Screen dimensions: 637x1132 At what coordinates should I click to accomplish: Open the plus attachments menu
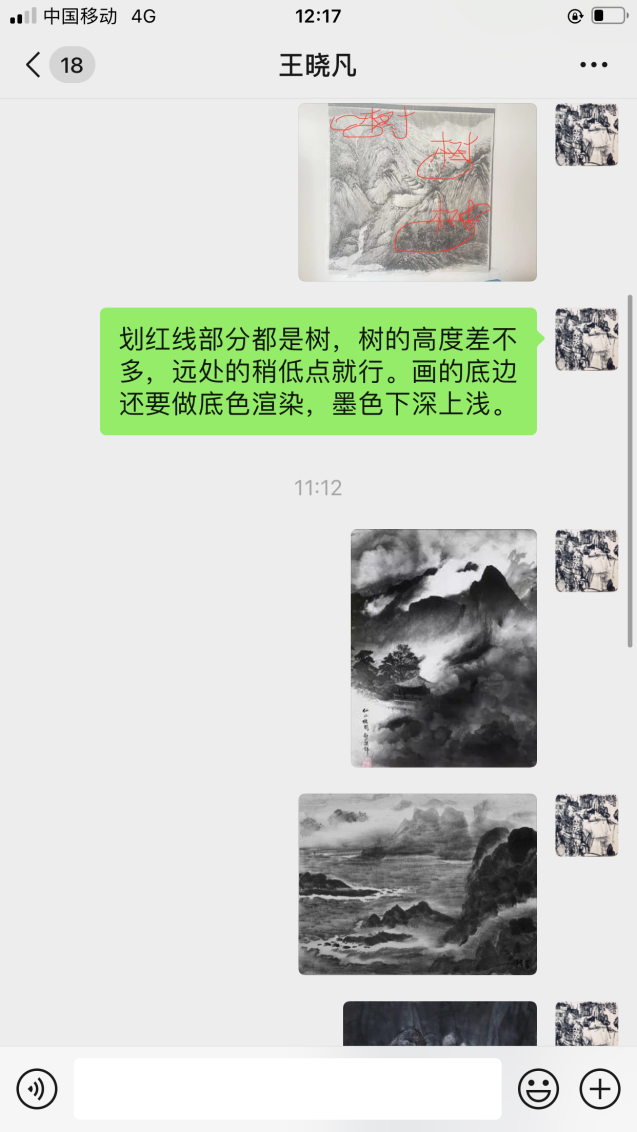pos(600,1089)
